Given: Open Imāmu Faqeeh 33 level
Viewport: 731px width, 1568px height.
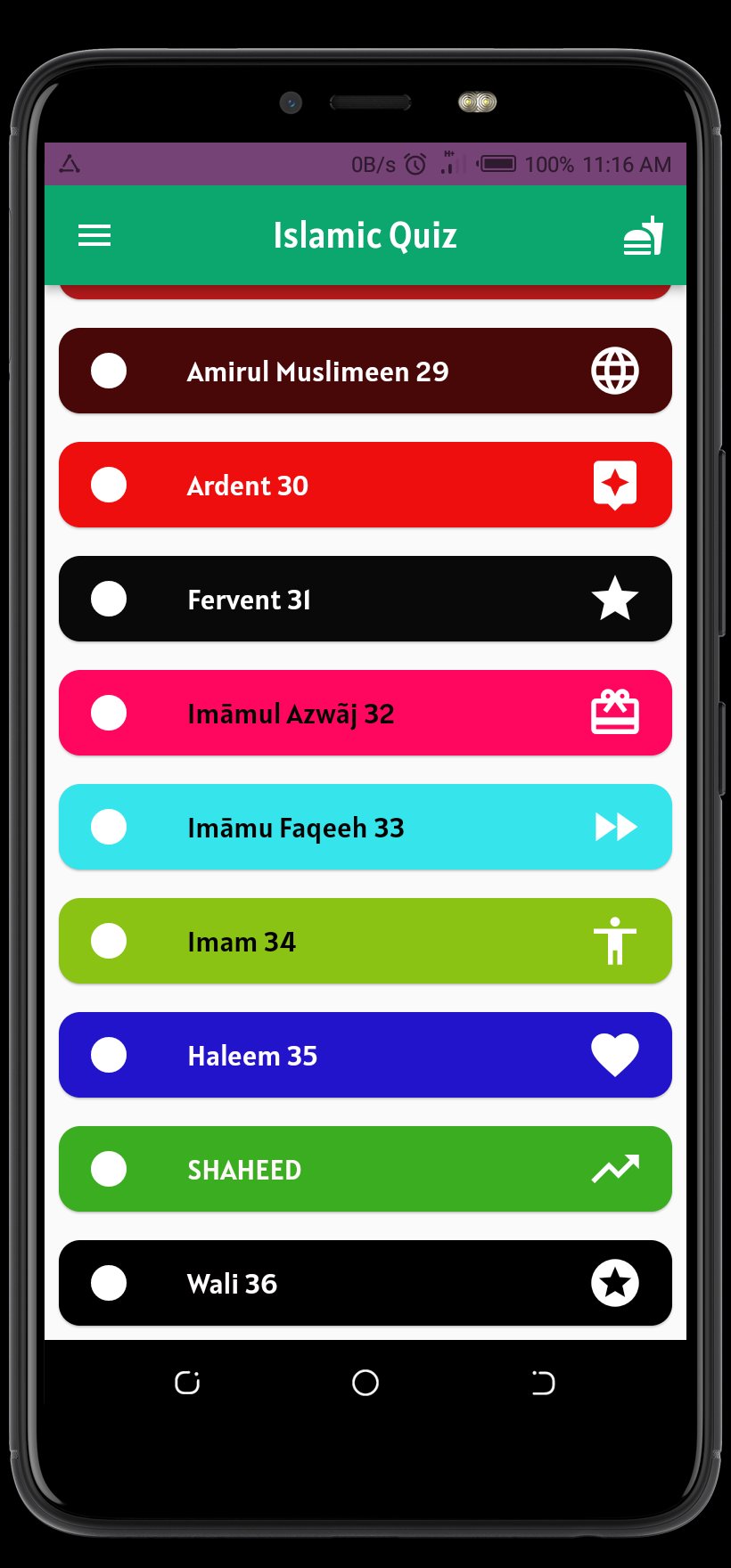Looking at the screenshot, I should [x=365, y=827].
